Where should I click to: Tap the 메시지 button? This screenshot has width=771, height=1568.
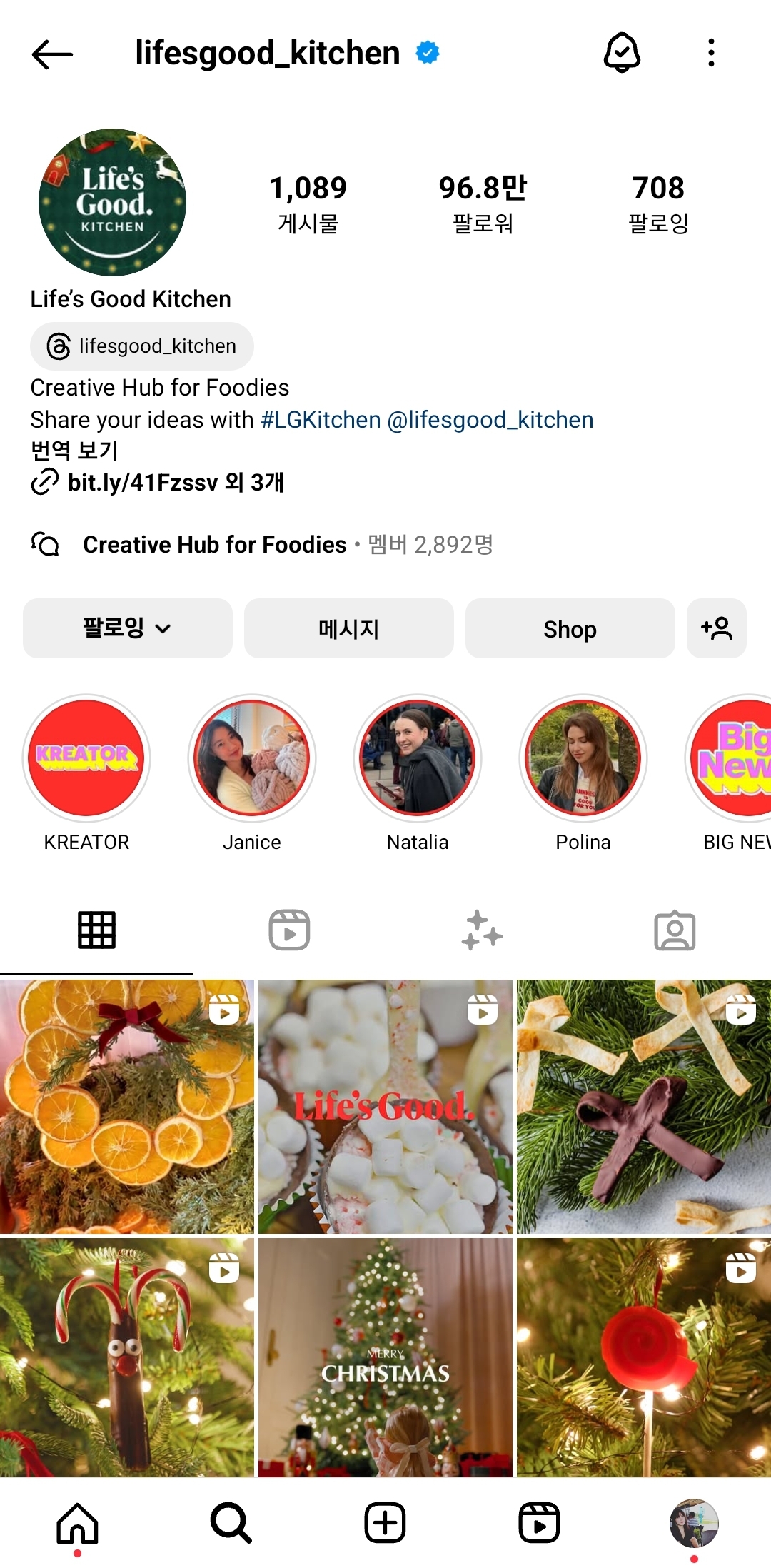[x=349, y=628]
